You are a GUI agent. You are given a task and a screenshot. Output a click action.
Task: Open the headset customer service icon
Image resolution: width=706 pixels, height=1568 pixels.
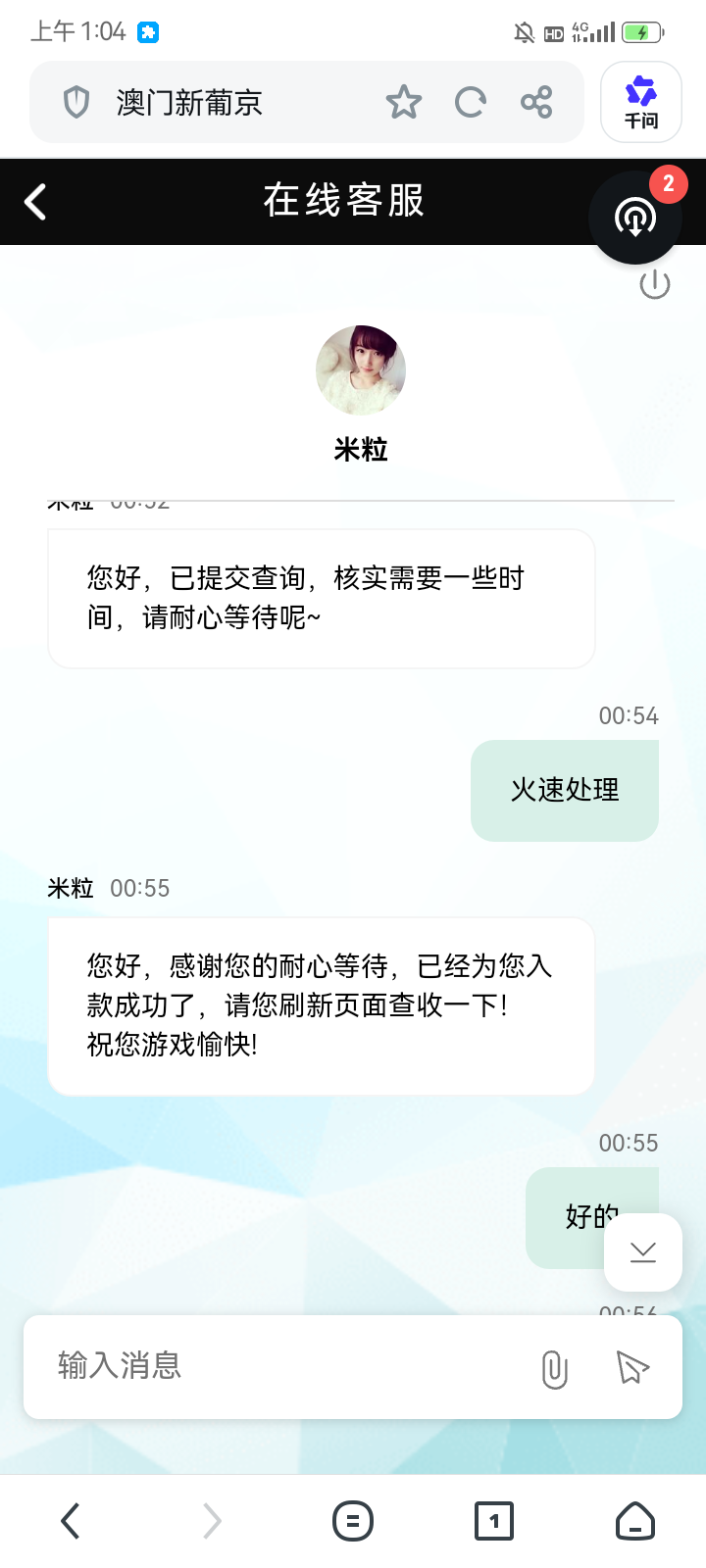[634, 218]
